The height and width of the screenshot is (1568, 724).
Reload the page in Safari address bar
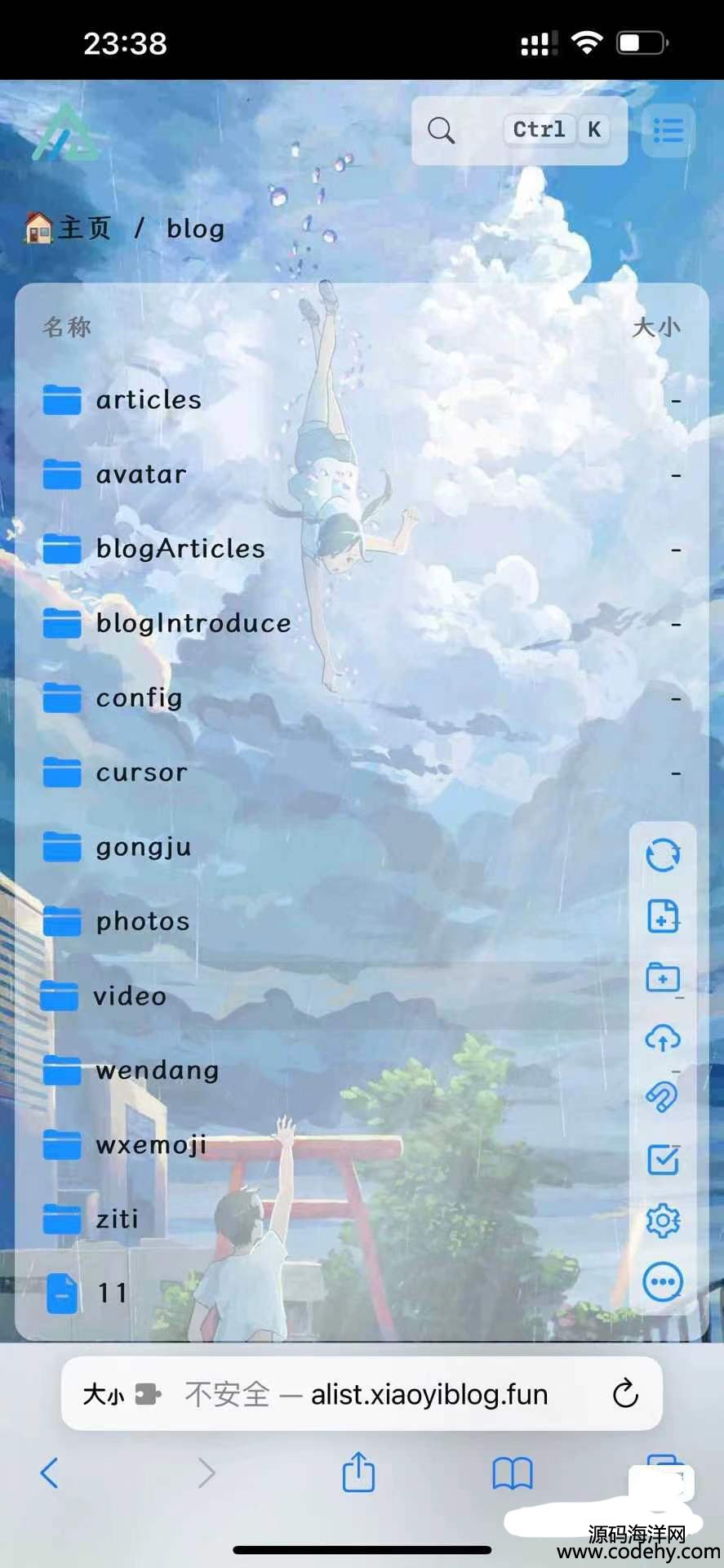[x=625, y=1394]
